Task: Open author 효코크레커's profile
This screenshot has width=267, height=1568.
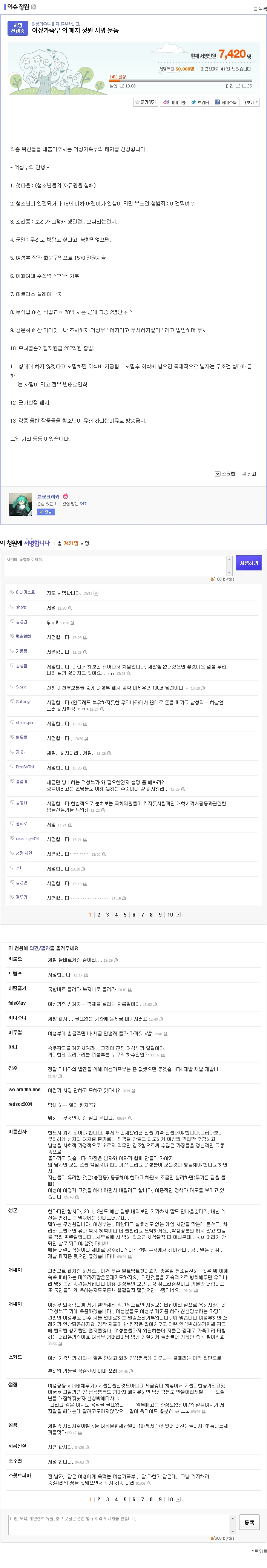Action: click(49, 496)
